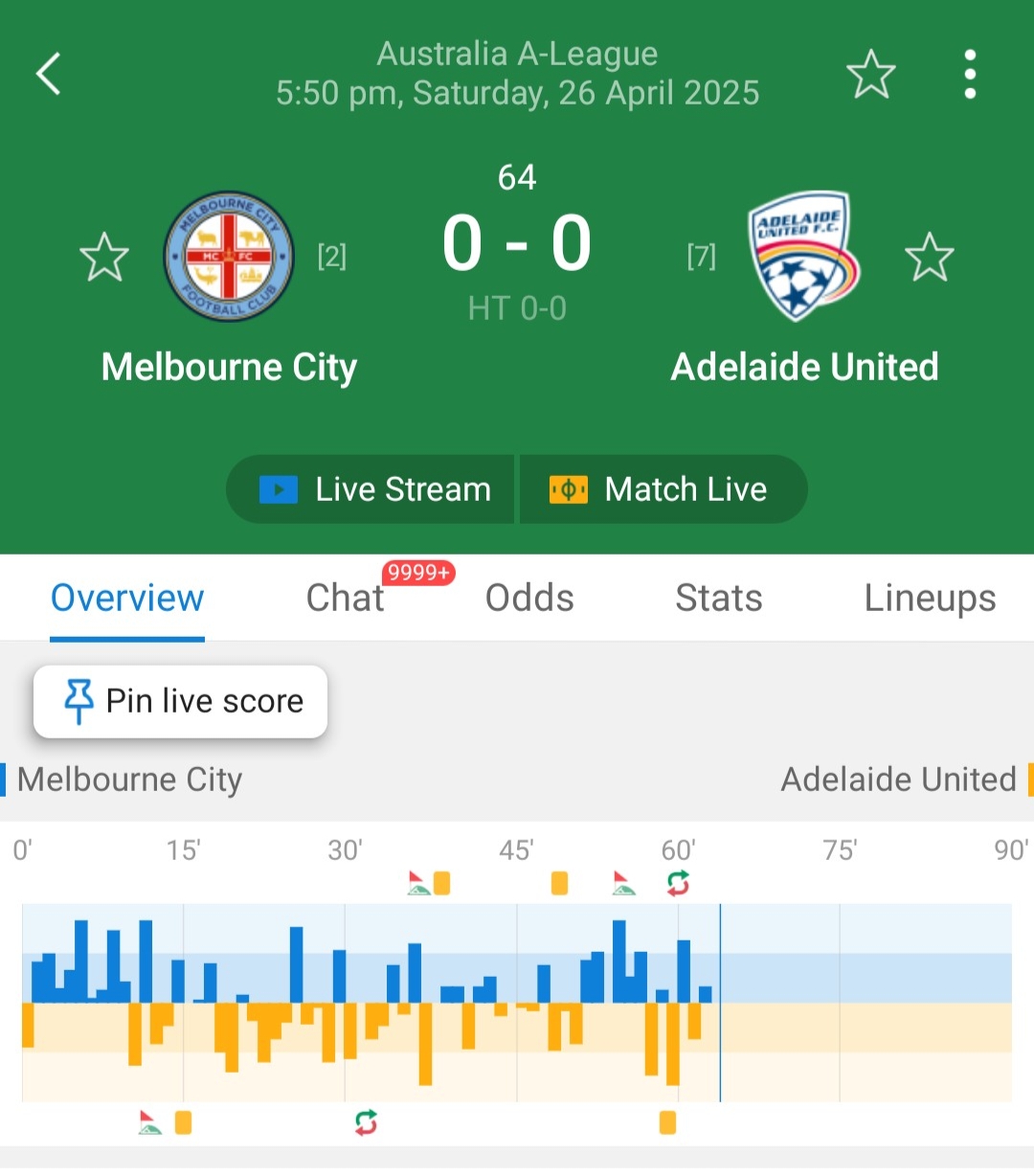1034x1176 pixels.
Task: Go back to the previous screen
Action: [49, 74]
